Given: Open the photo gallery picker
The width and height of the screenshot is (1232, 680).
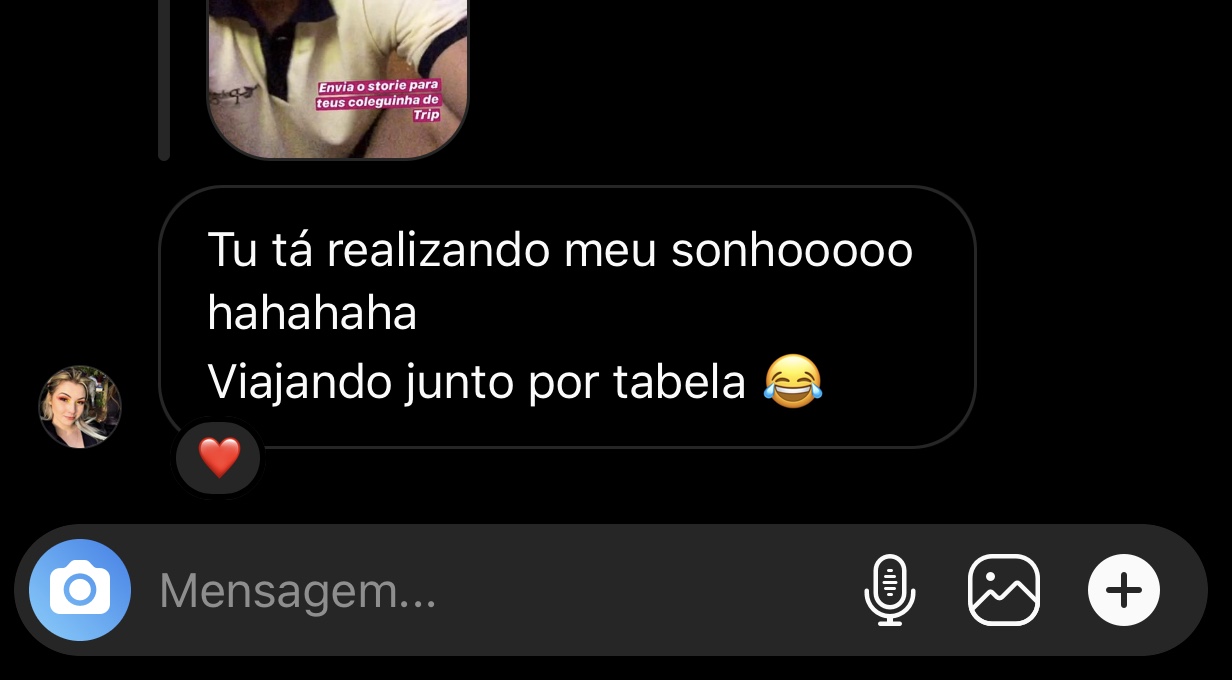Looking at the screenshot, I should point(1003,590).
